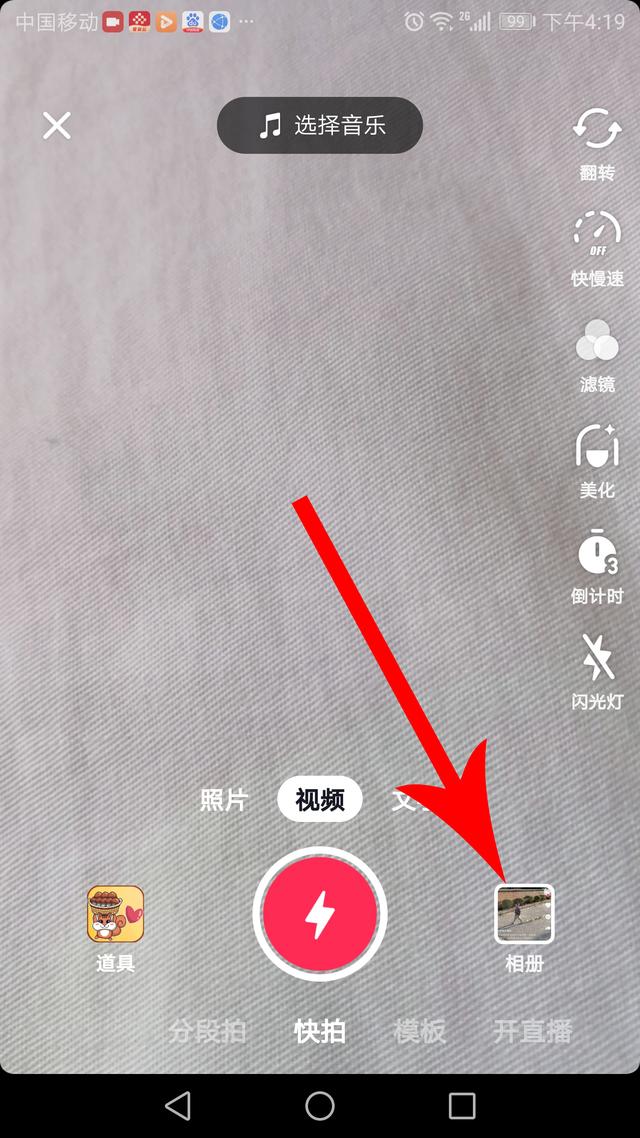Go to 开直播 live tab

coord(533,1031)
